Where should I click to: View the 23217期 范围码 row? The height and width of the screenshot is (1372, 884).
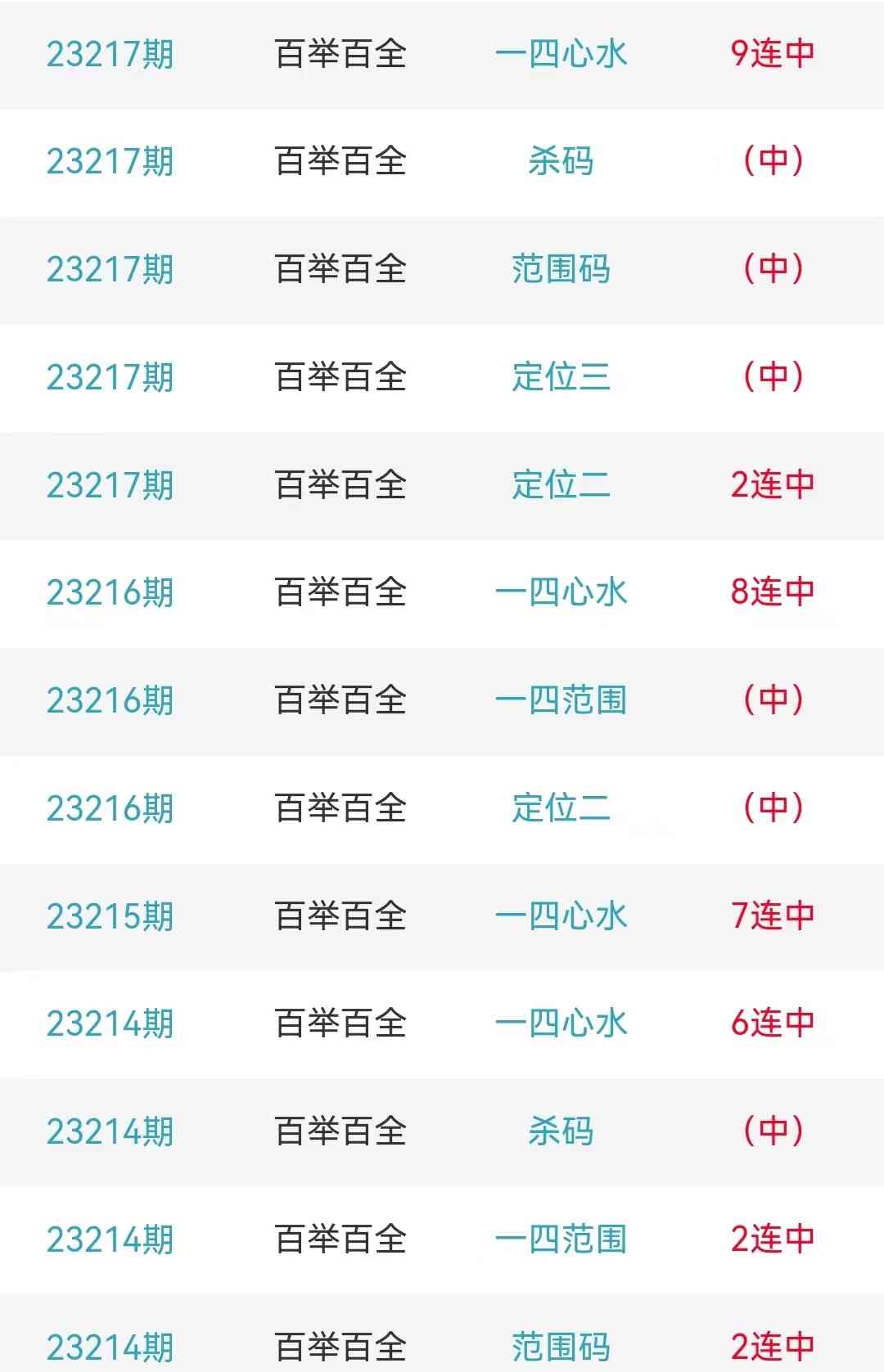pyautogui.click(x=561, y=269)
